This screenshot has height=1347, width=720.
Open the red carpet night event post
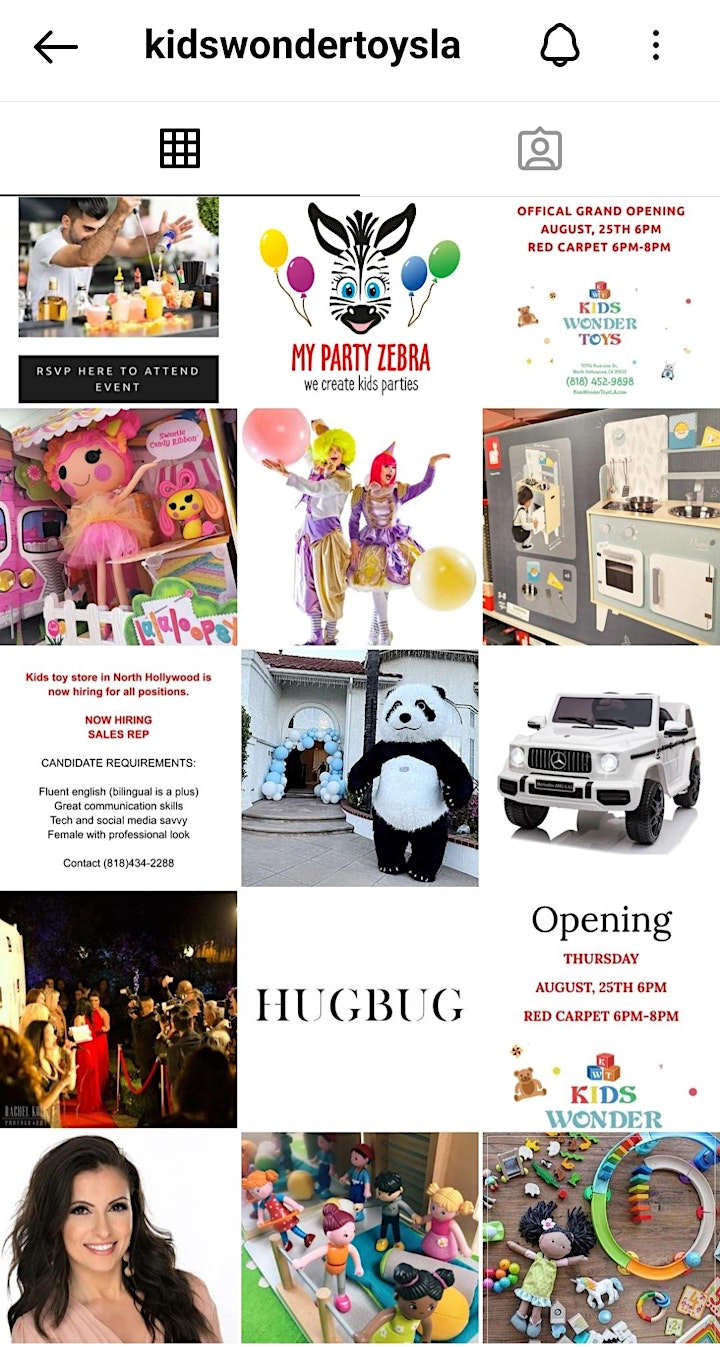[x=118, y=1010]
